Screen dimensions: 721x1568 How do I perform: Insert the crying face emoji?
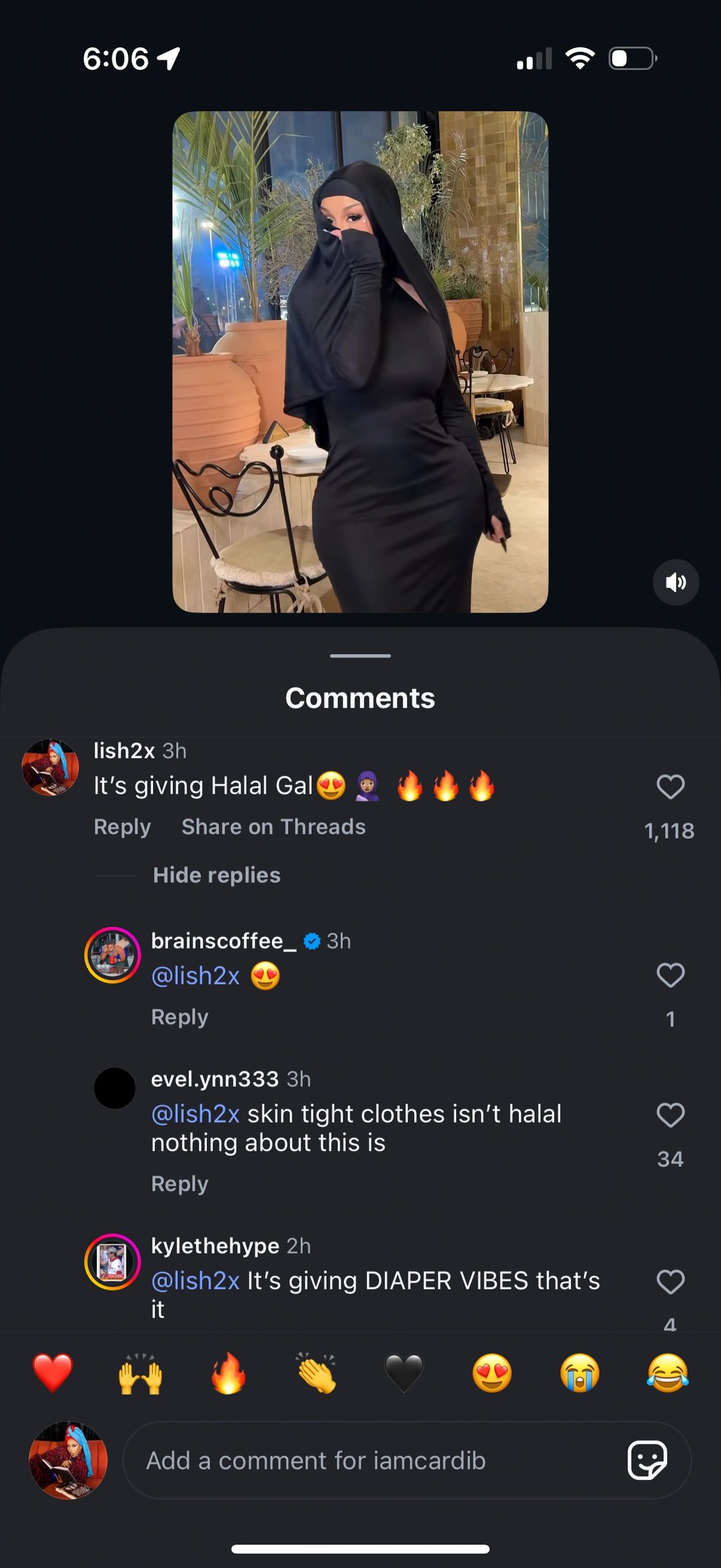coord(579,1373)
